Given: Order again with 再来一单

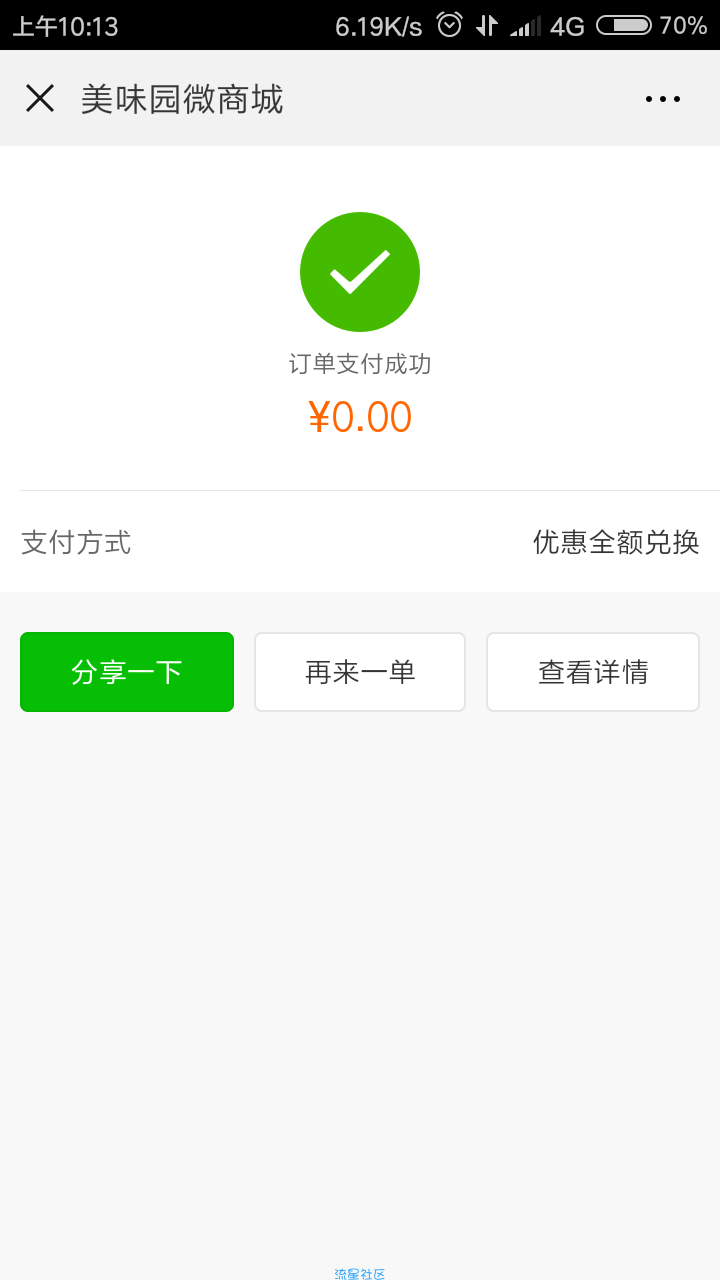Looking at the screenshot, I should pos(360,672).
